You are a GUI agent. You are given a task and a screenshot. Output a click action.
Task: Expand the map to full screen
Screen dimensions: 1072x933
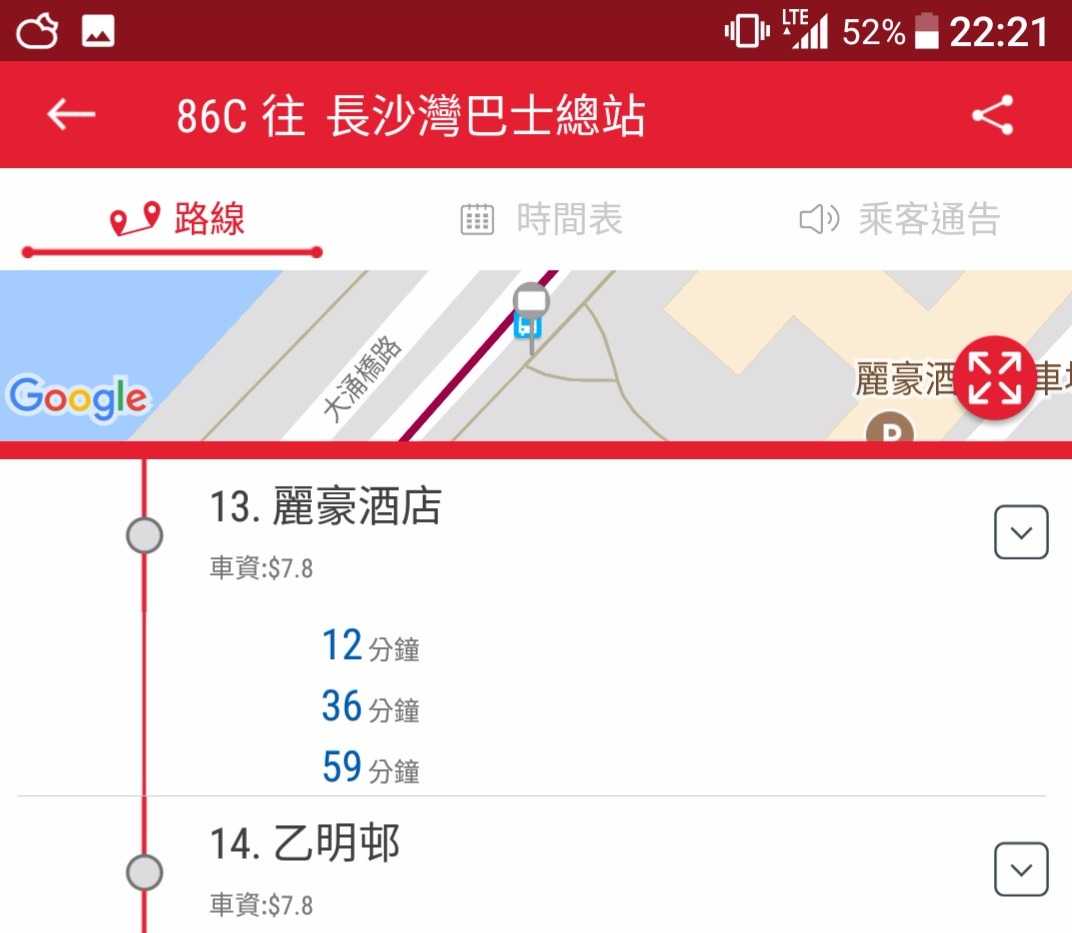coord(994,377)
